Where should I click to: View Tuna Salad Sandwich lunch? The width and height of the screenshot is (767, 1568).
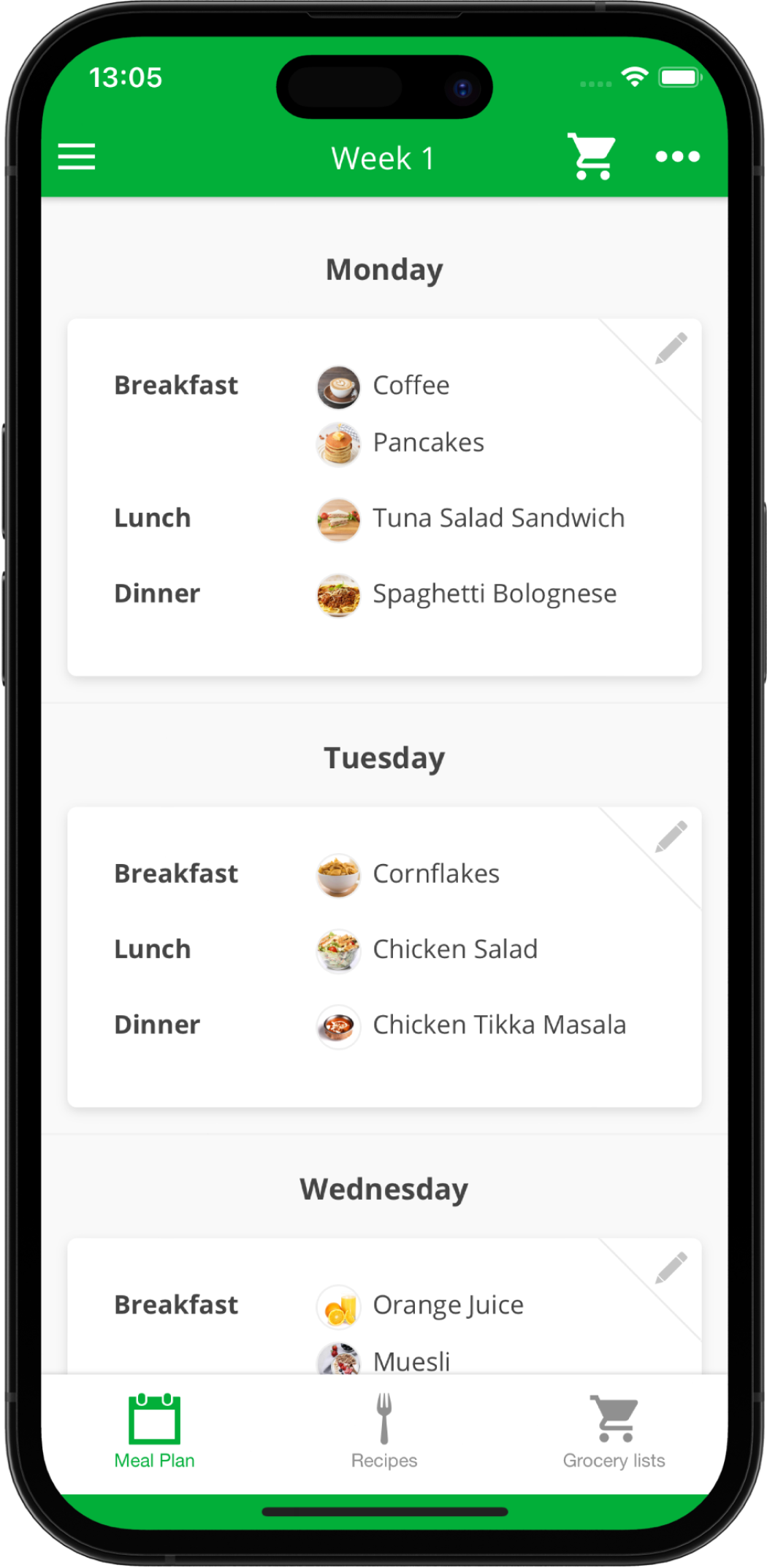[498, 519]
